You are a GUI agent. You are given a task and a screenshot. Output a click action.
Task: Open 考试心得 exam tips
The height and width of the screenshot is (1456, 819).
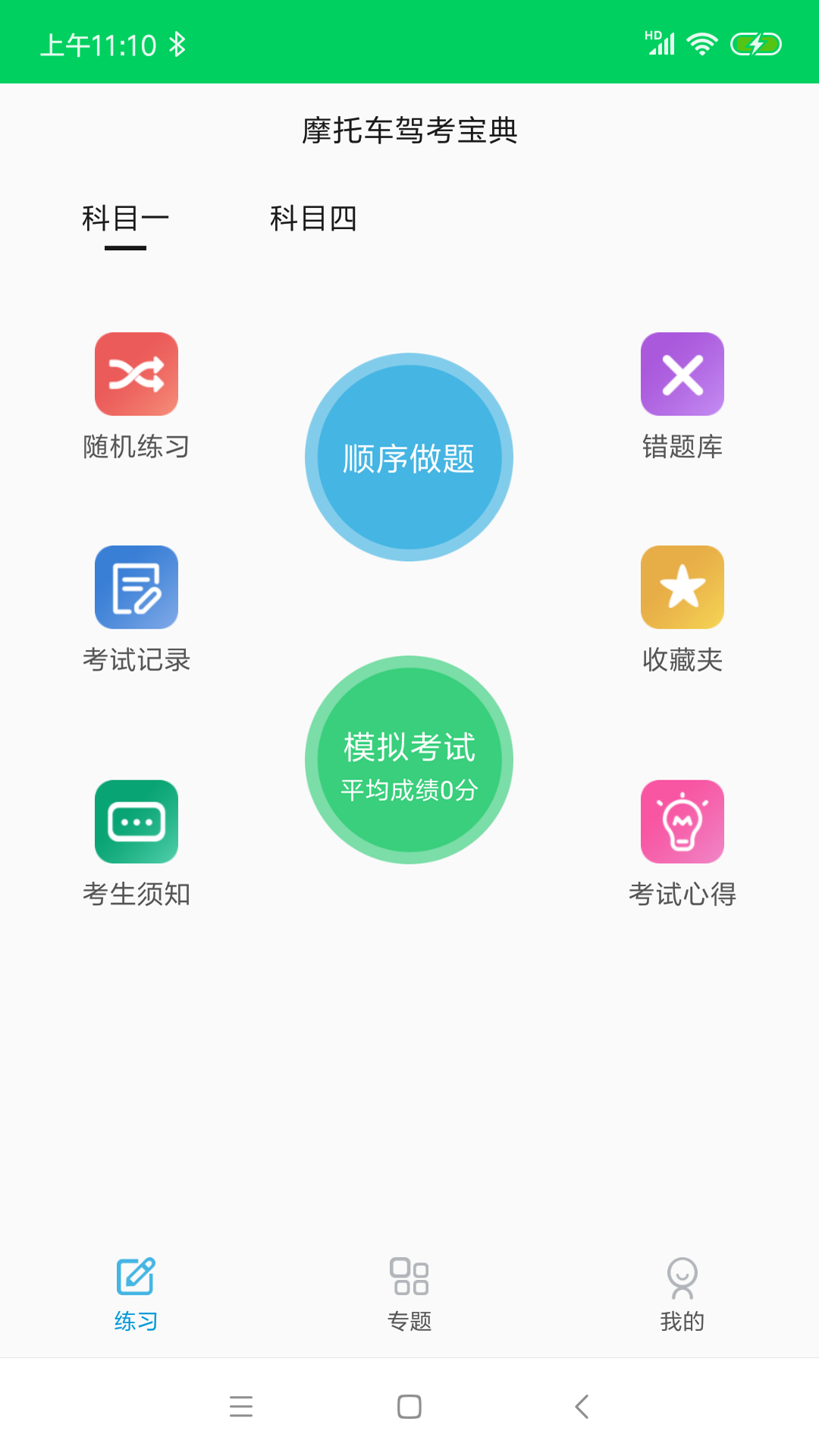pyautogui.click(x=682, y=821)
